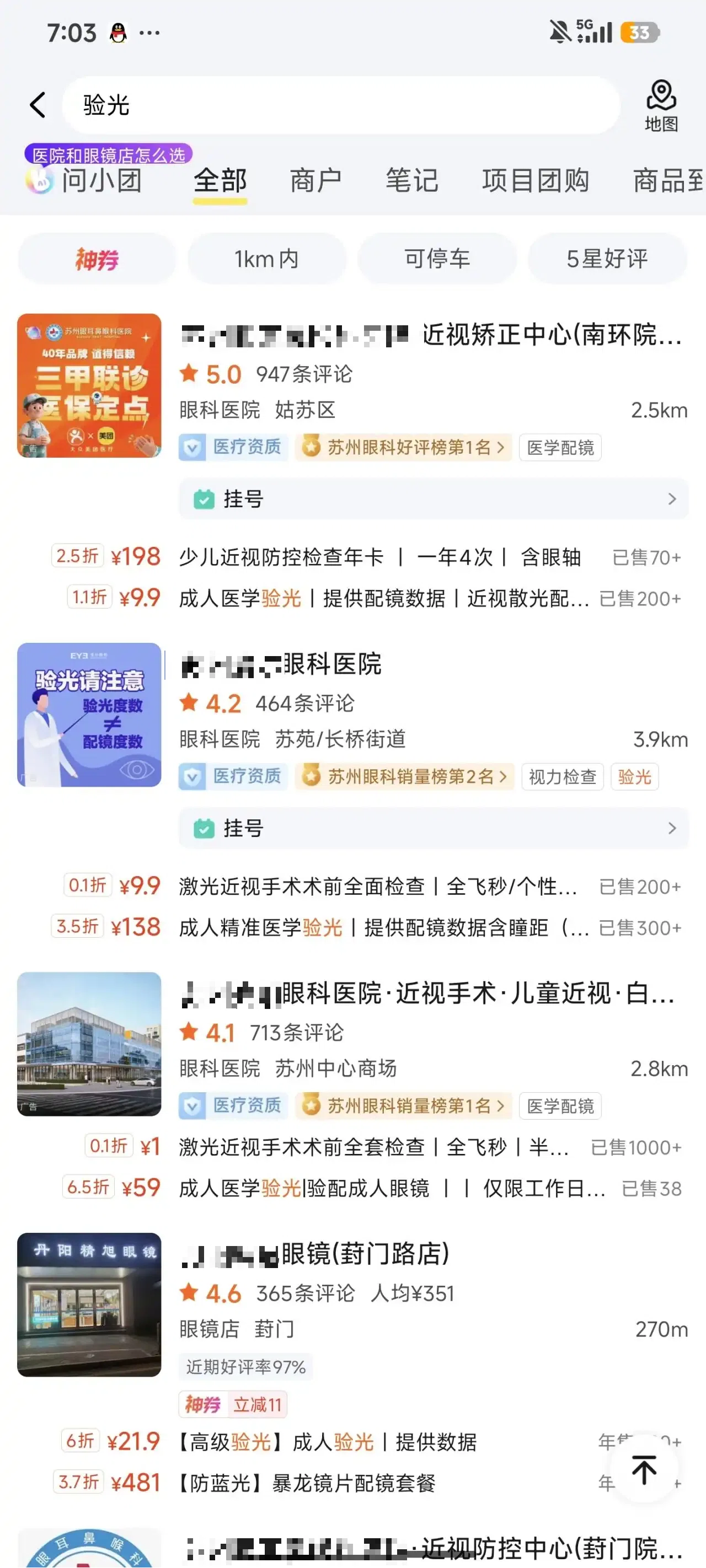Screen dimensions: 706x1568
Task: Open 挂号 under 近视矫正中心(南环院)
Action: click(433, 499)
